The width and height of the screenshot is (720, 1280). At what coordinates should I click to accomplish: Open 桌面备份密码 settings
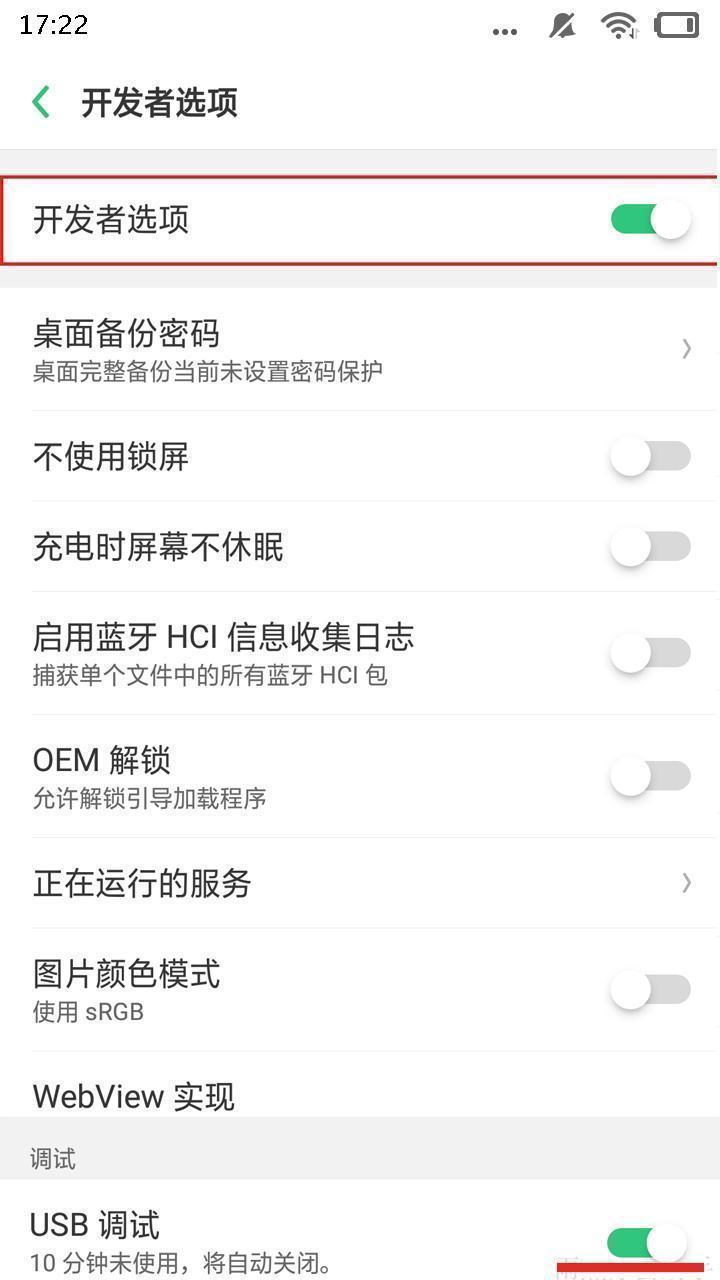click(x=360, y=349)
